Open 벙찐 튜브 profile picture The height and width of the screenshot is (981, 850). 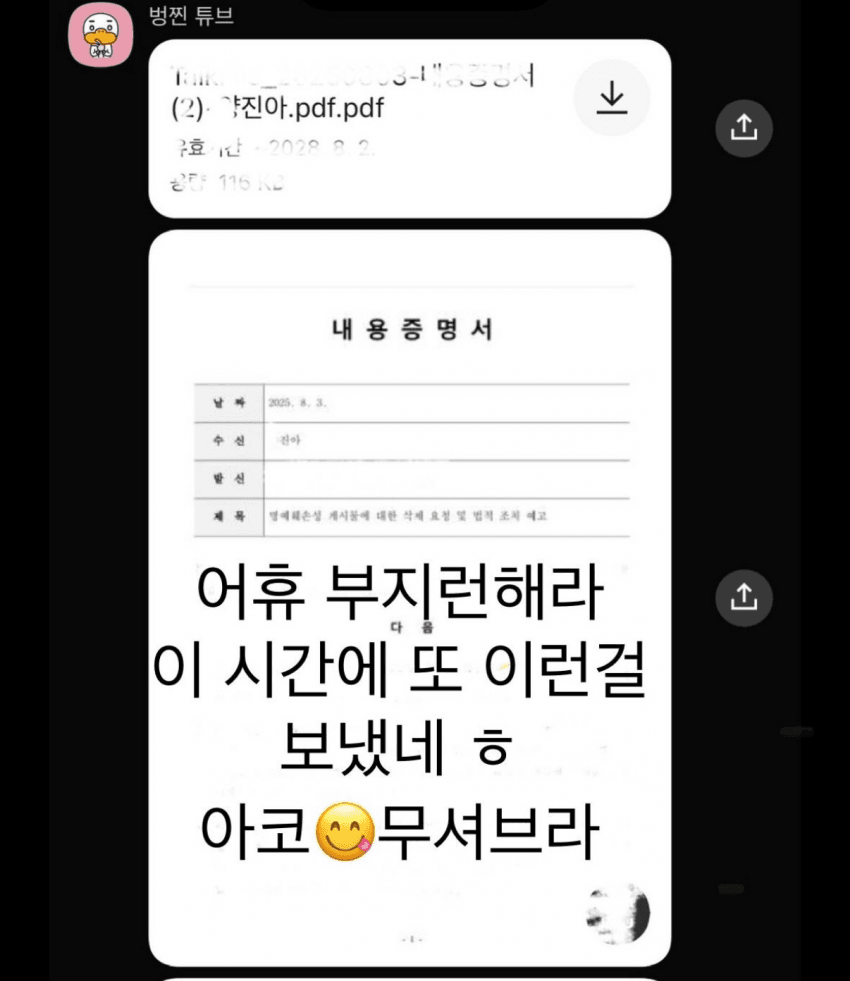coord(100,35)
